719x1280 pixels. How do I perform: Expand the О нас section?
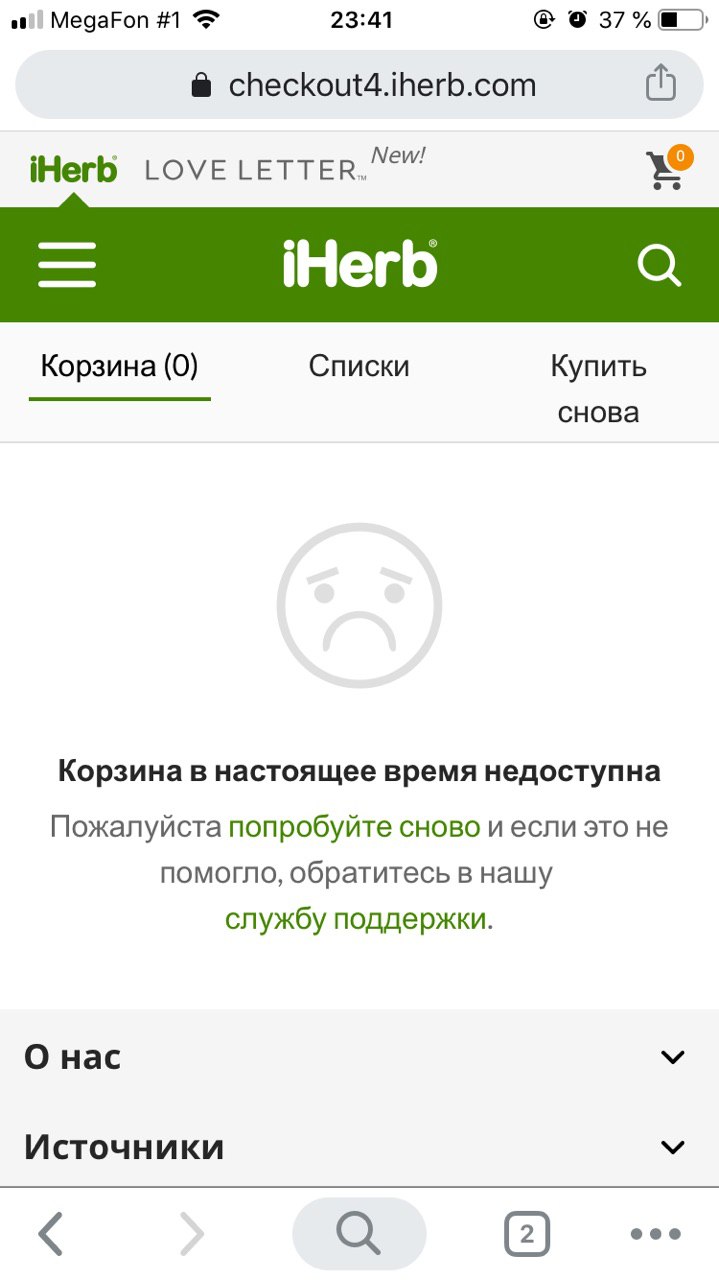tap(359, 1057)
